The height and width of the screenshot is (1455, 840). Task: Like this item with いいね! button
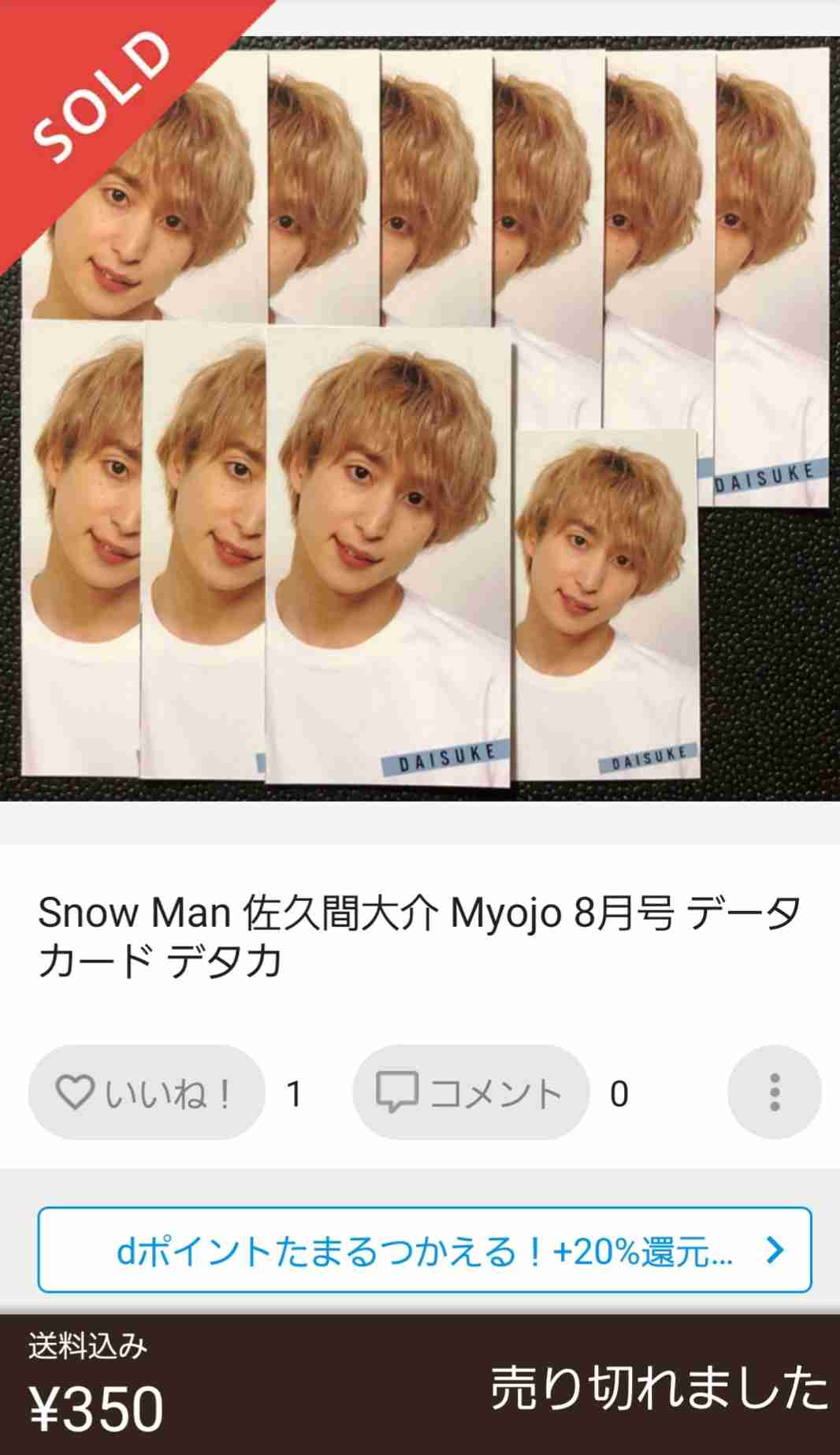click(x=147, y=1092)
